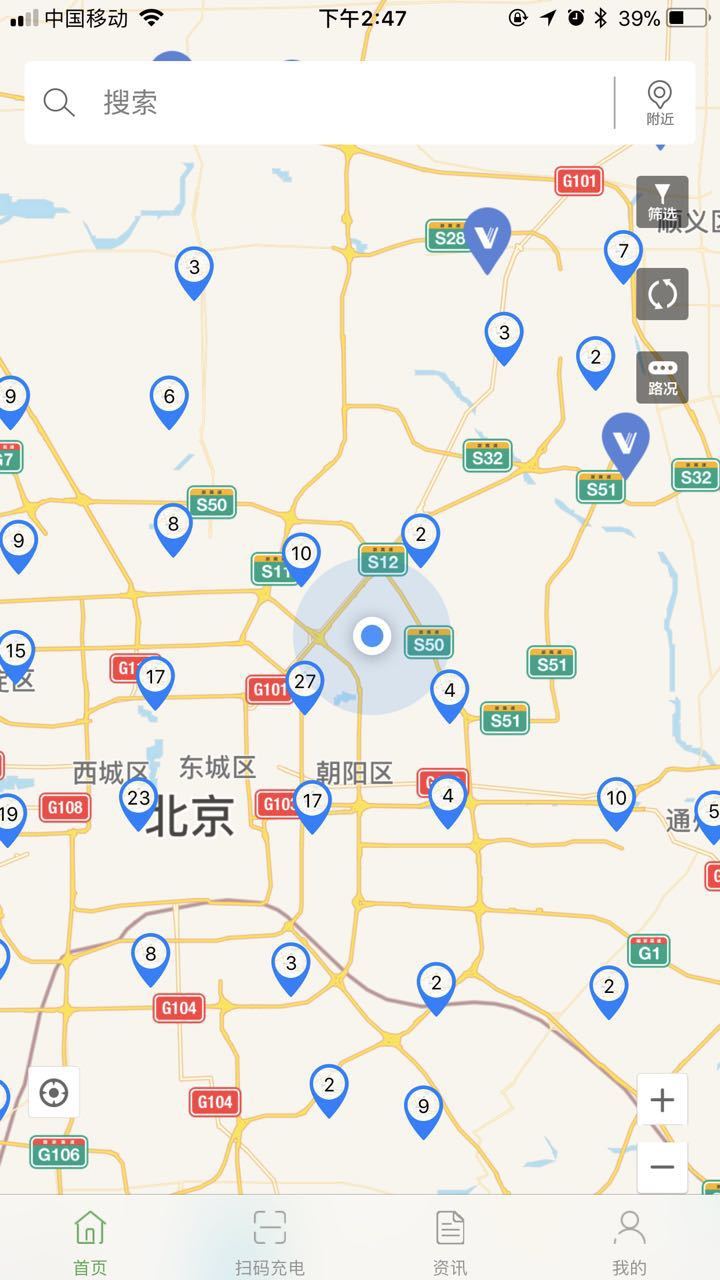
Task: Open the 筛选 filter panel
Action: click(662, 199)
